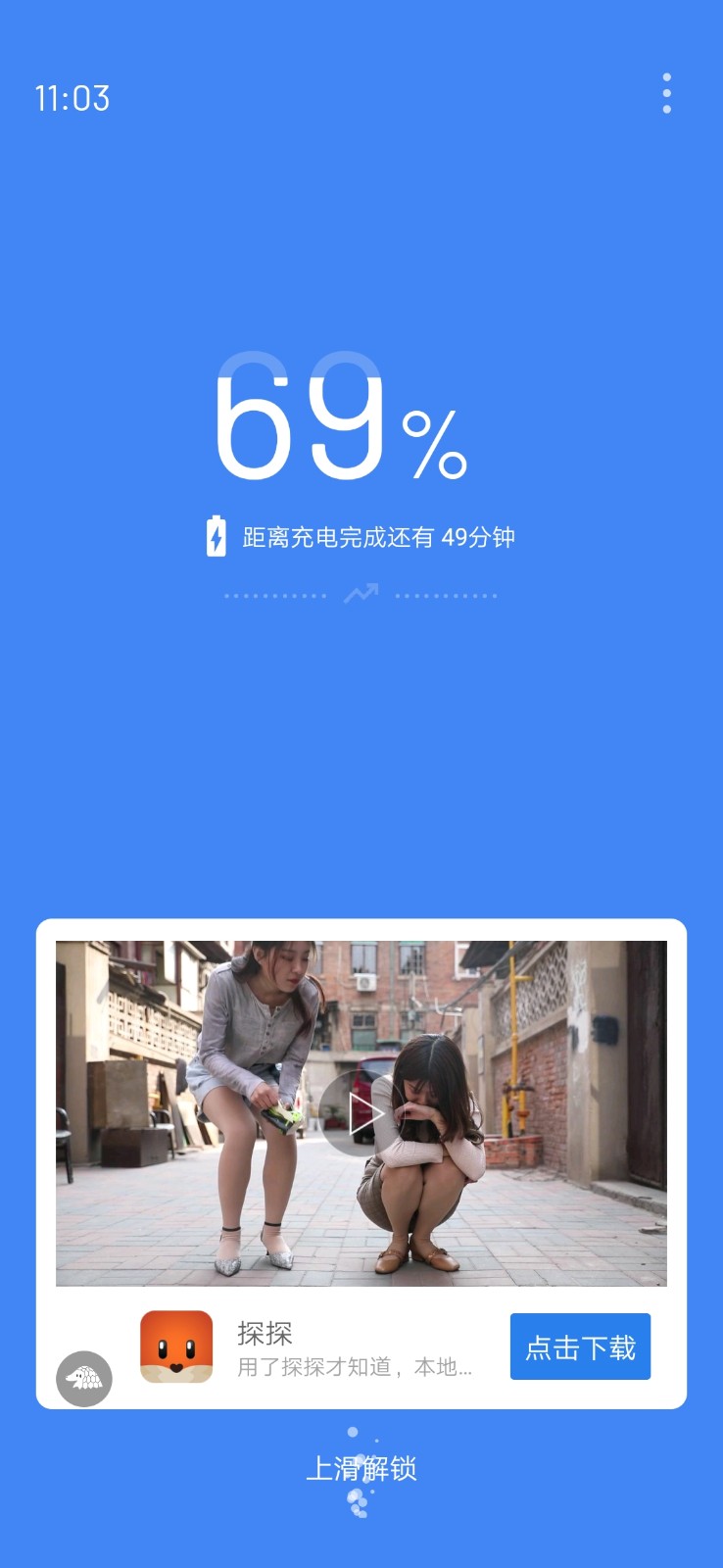Tap the gray turtle icon on the ad card

[x=84, y=1379]
